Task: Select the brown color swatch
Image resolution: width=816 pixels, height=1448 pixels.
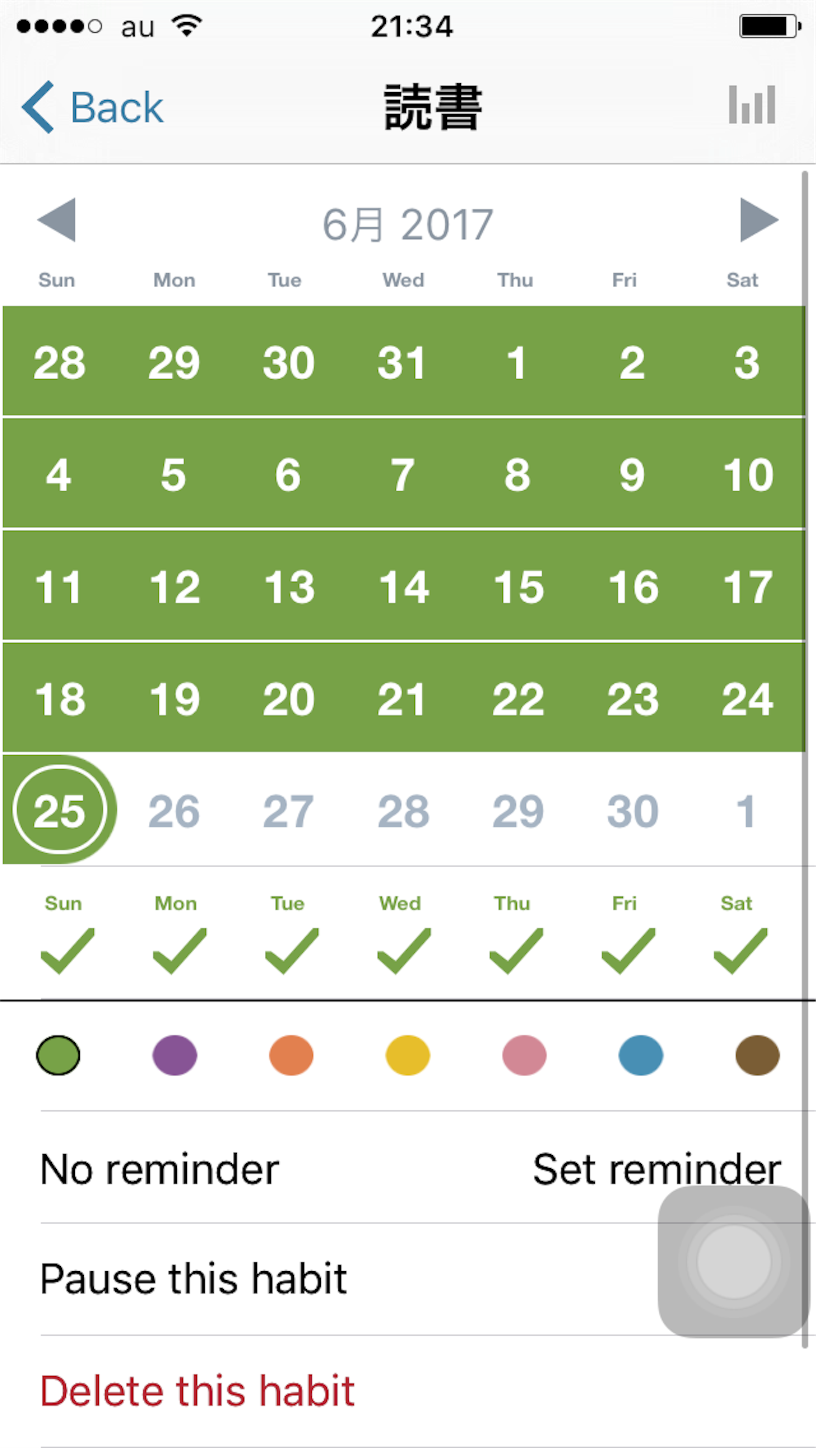Action: pos(757,1055)
